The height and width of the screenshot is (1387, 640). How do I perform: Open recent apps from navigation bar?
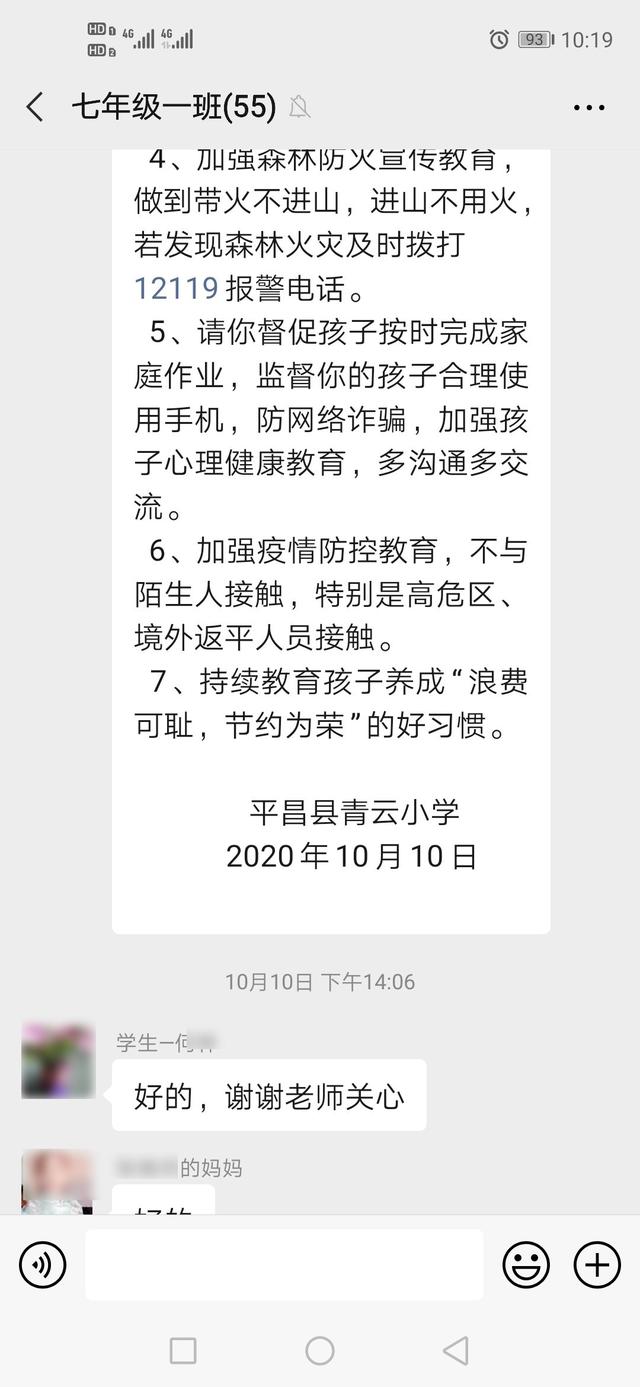coord(183,1351)
